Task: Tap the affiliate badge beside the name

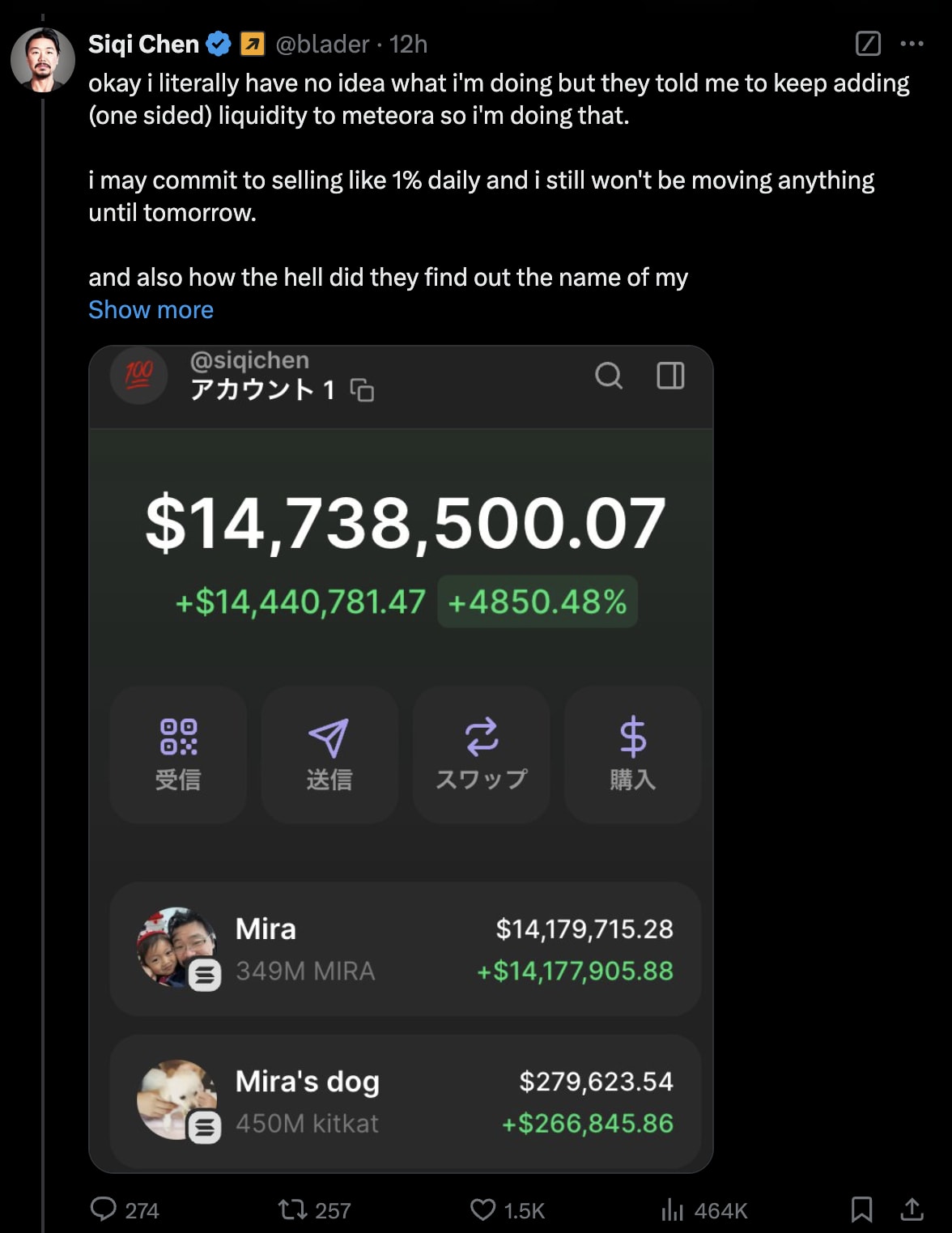Action: (x=253, y=44)
